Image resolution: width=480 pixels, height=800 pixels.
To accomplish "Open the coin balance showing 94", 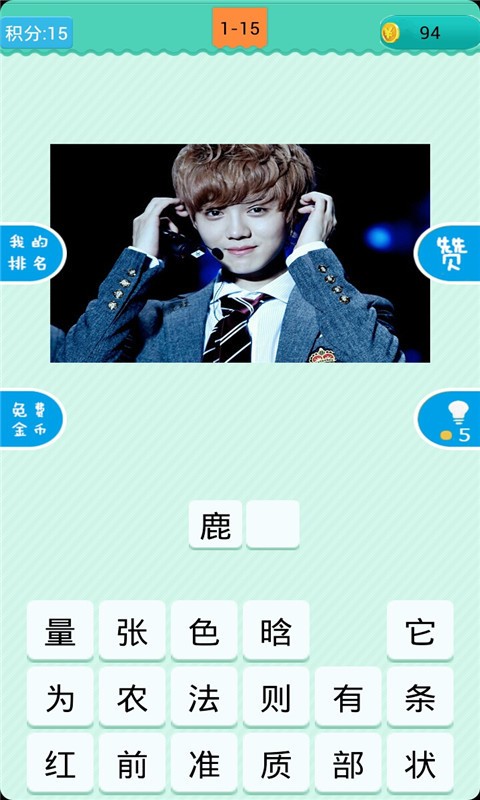I will [430, 33].
